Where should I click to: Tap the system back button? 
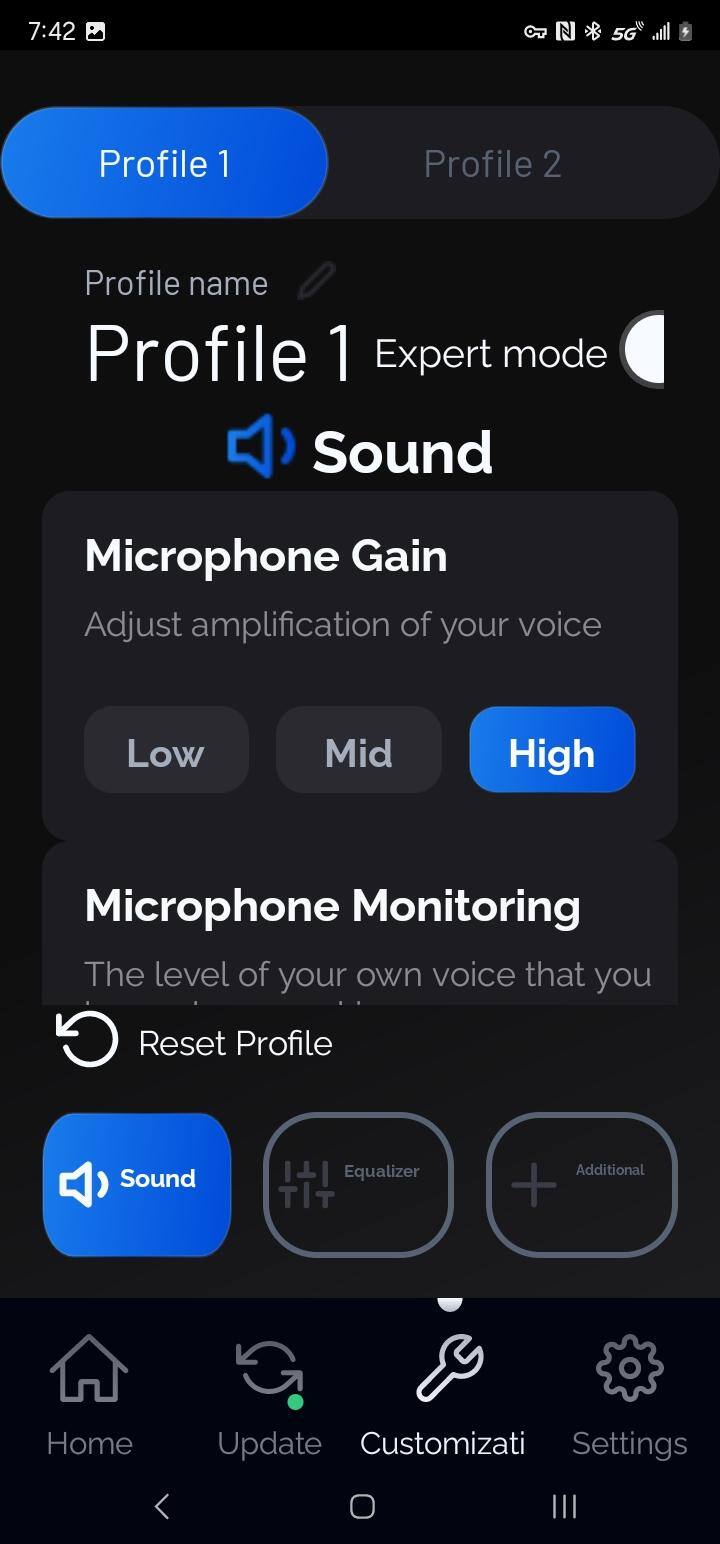(162, 1506)
